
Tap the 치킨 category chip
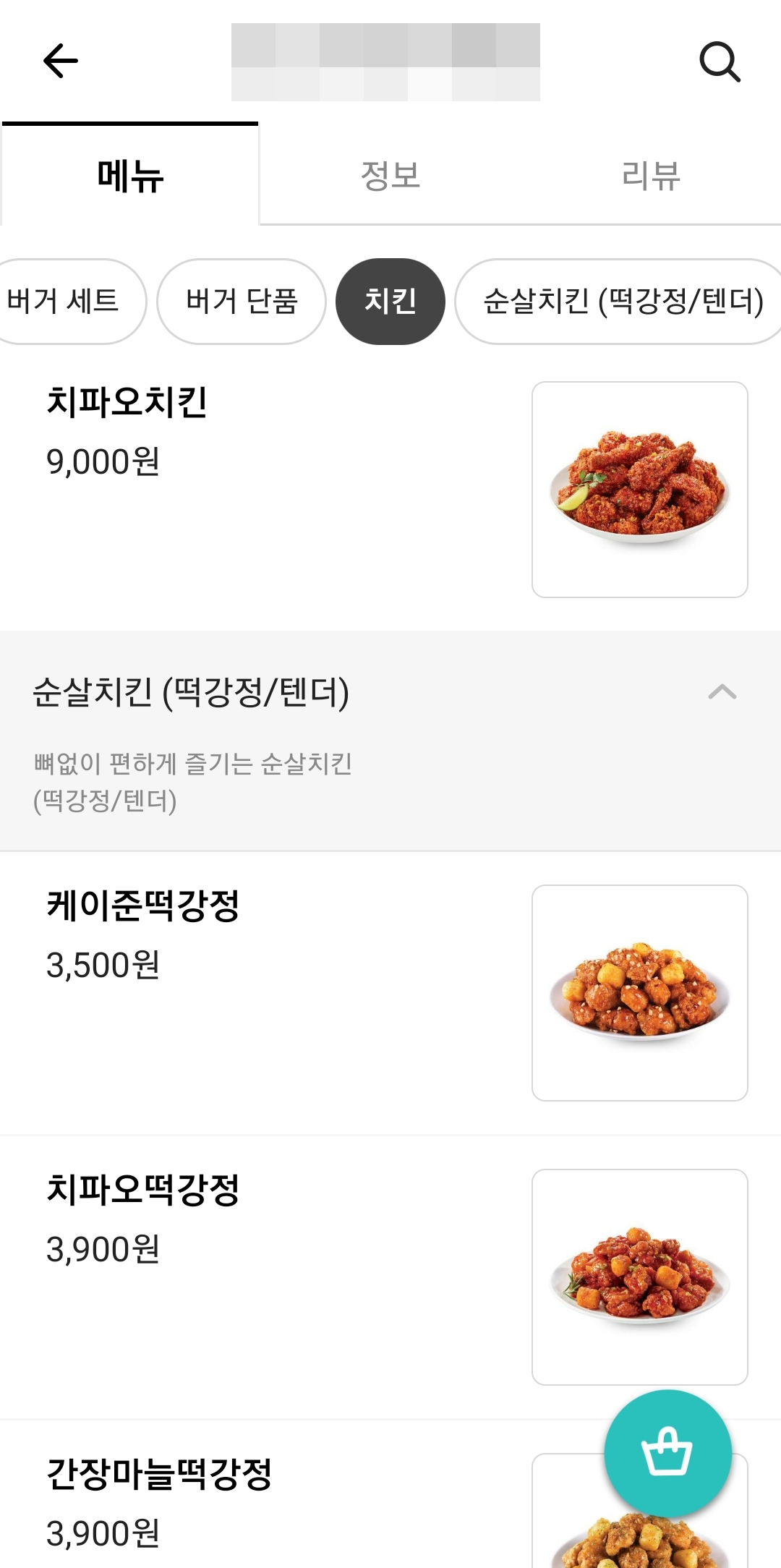pos(390,301)
